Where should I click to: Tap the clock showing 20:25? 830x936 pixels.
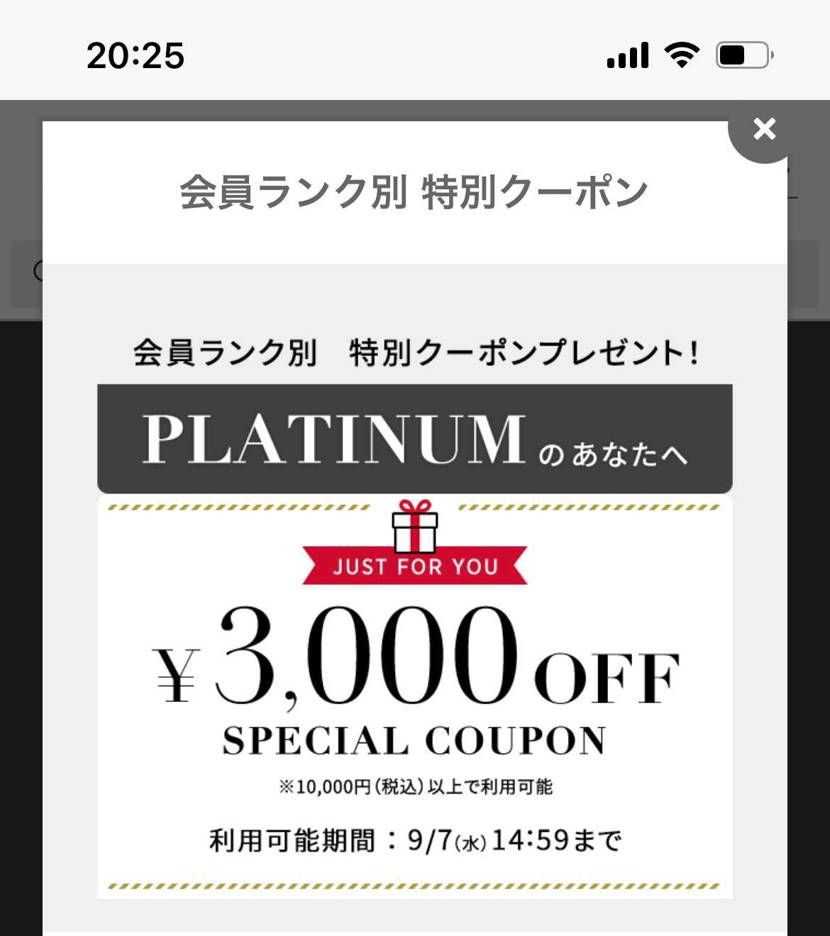coord(135,55)
